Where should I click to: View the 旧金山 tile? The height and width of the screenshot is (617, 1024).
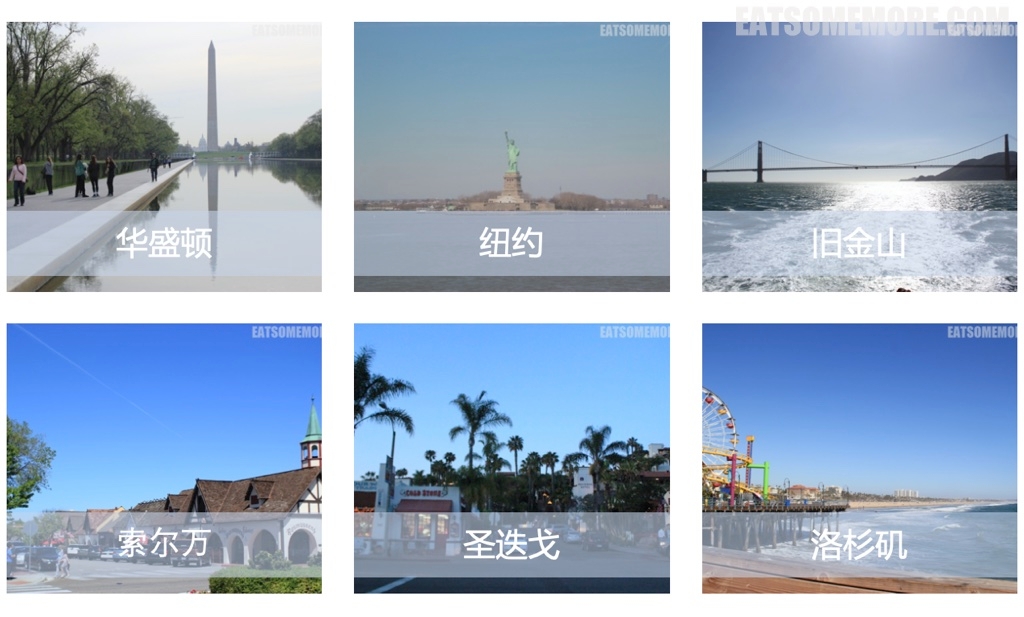coord(859,157)
